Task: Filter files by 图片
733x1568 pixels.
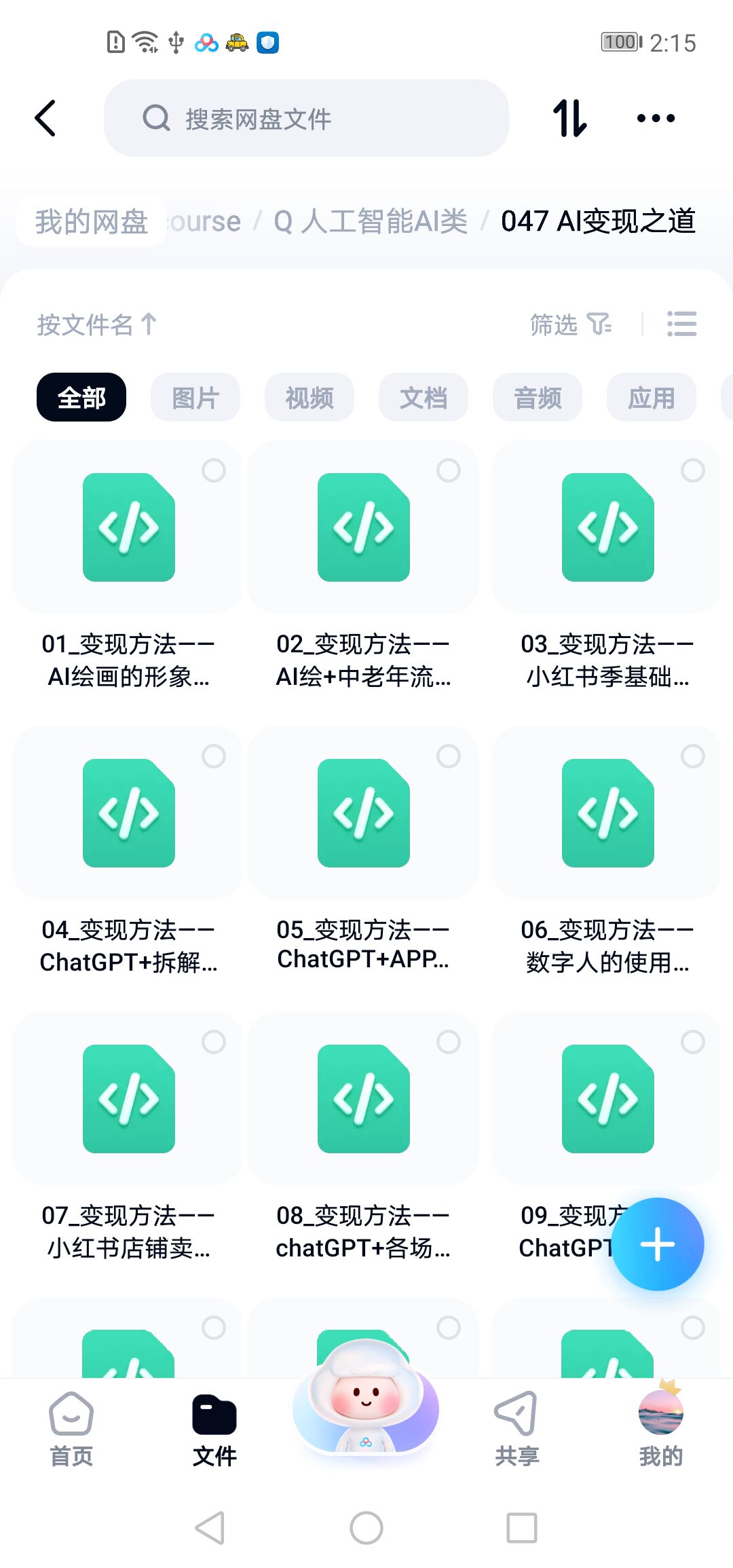Action: click(x=195, y=398)
